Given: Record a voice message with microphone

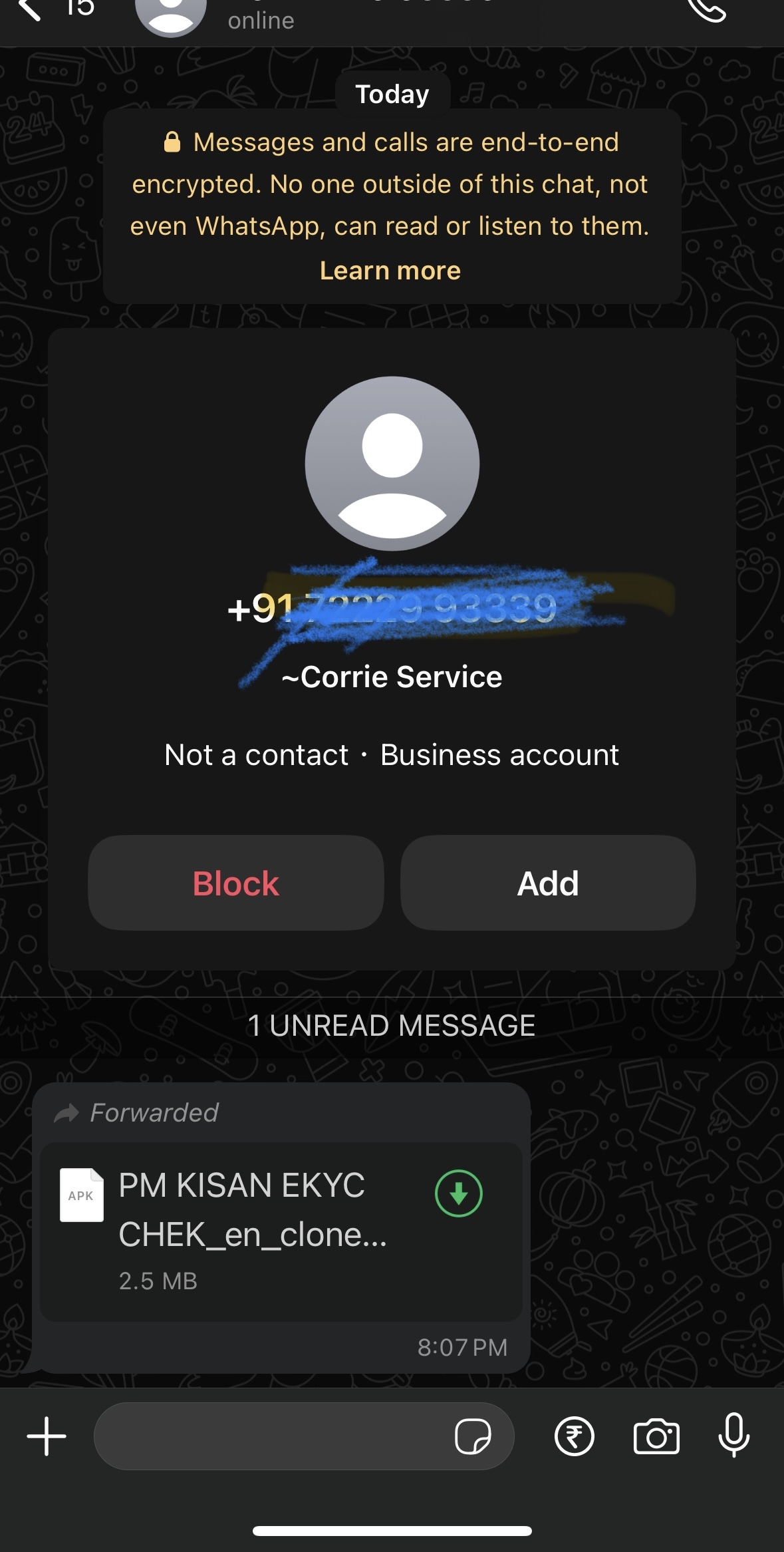Looking at the screenshot, I should (734, 1436).
